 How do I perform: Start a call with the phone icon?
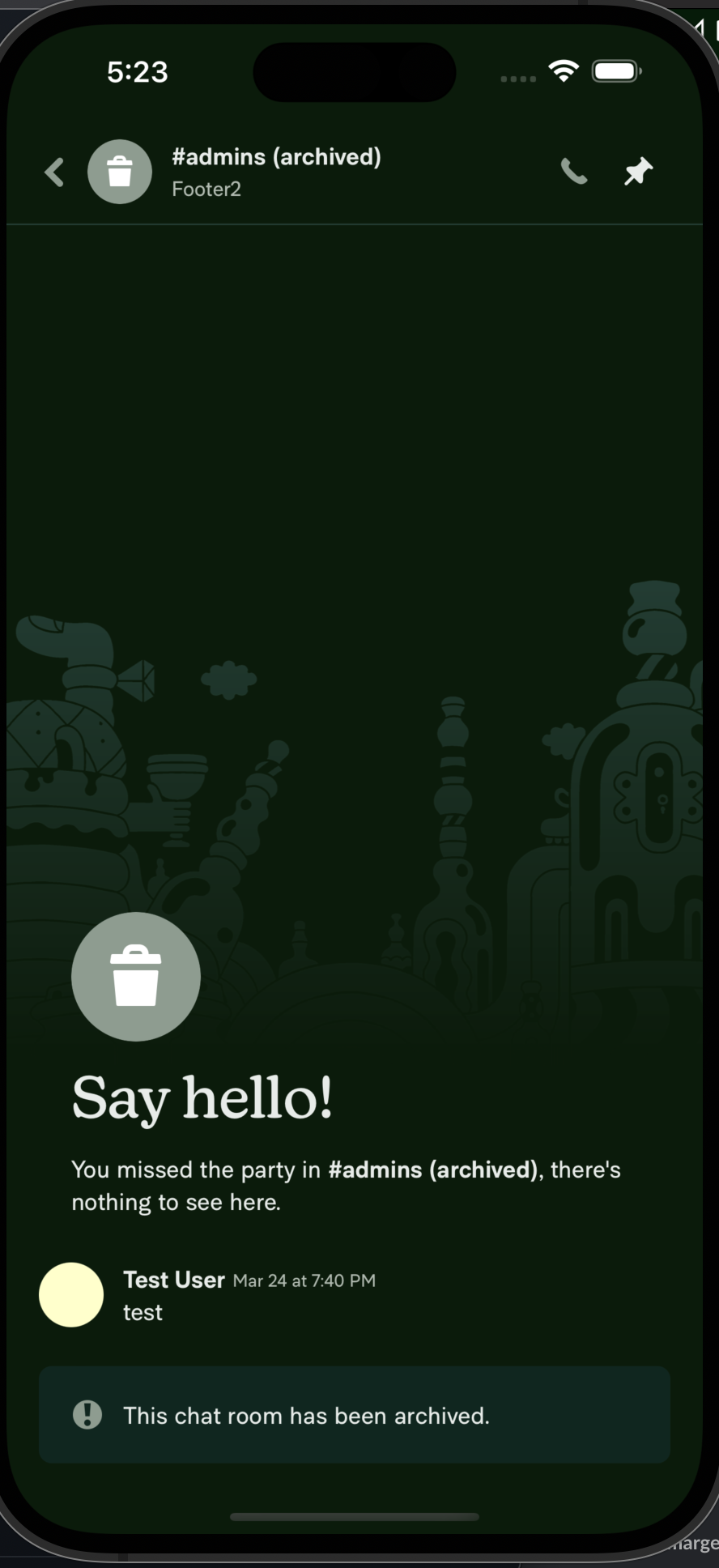point(574,172)
